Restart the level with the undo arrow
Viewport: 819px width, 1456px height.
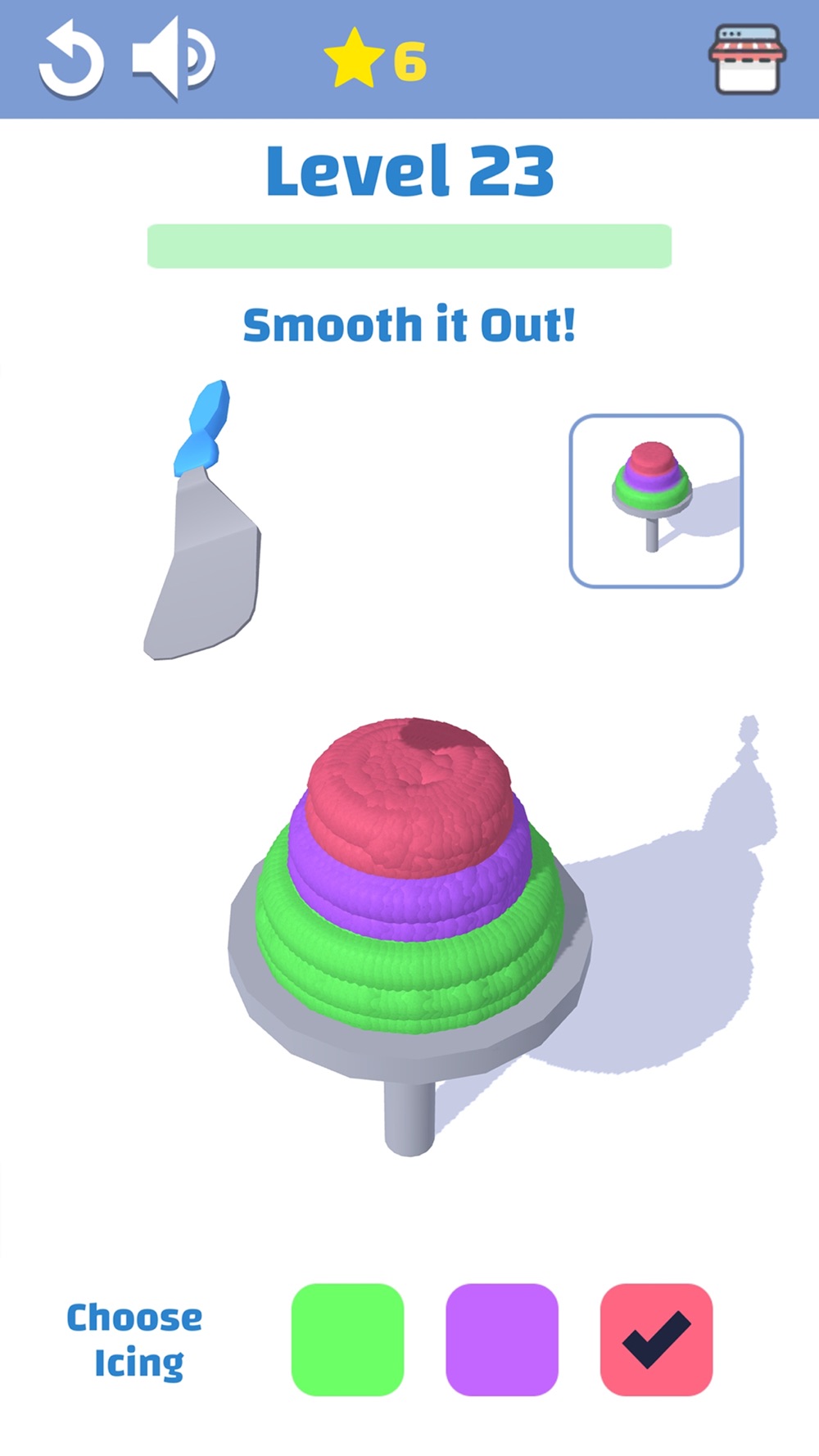click(x=72, y=60)
